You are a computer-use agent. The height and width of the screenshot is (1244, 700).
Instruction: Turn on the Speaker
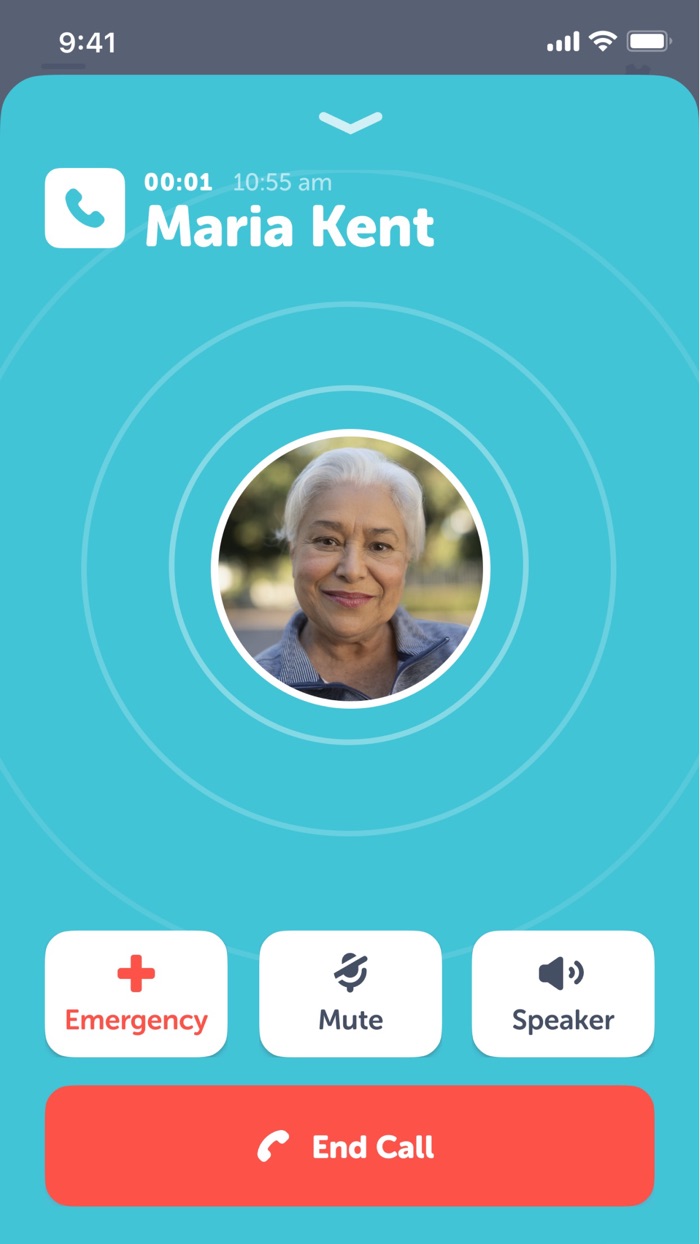coord(563,993)
